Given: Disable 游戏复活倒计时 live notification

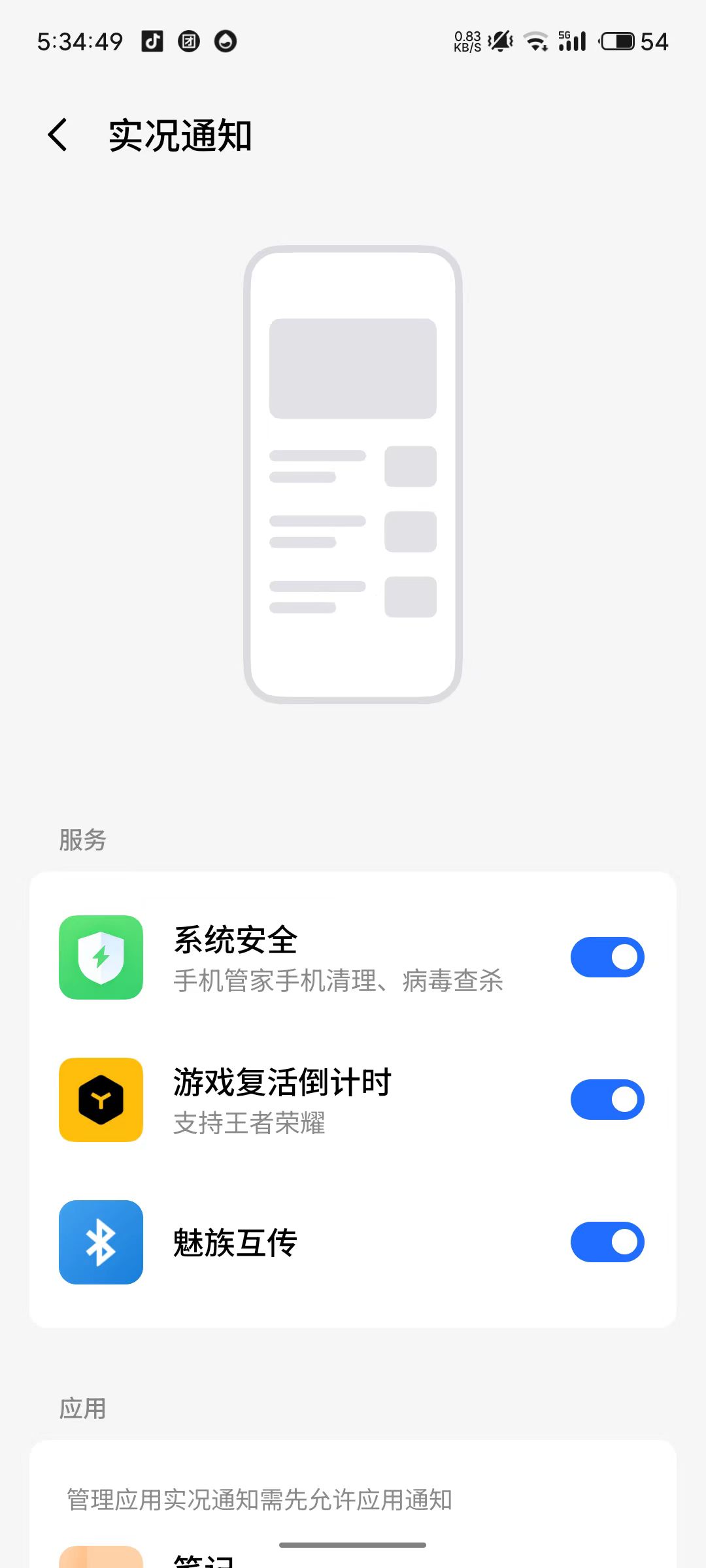Looking at the screenshot, I should (607, 1100).
